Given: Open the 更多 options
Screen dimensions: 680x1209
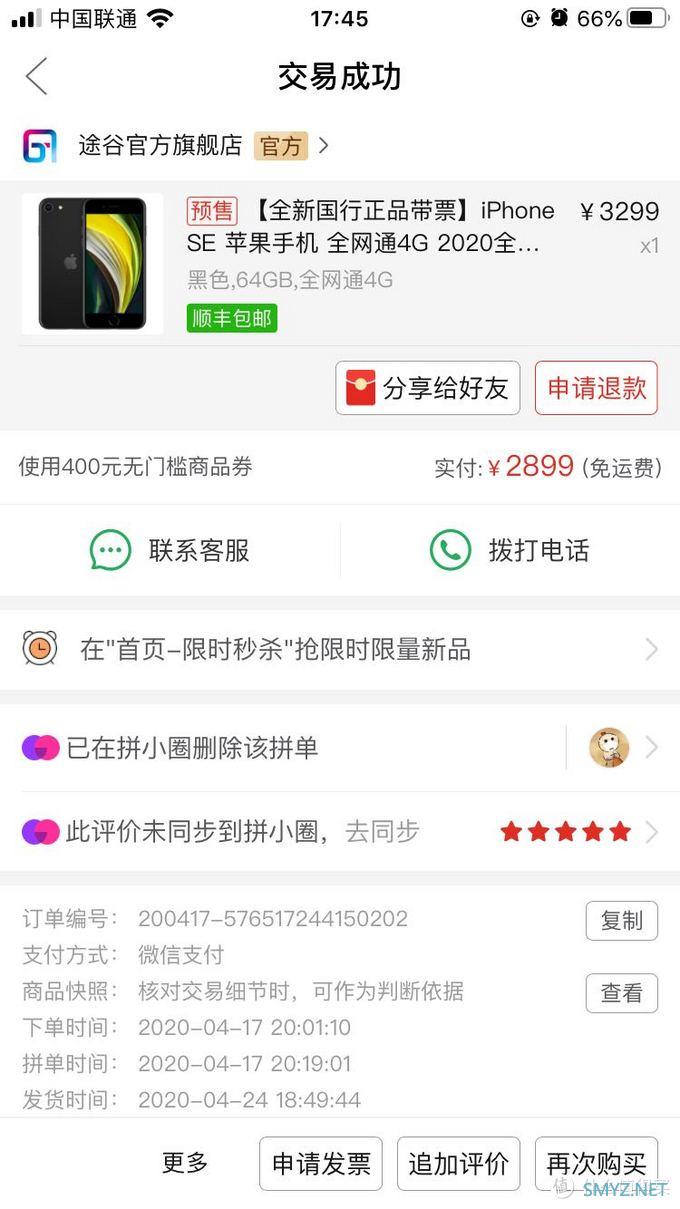Looking at the screenshot, I should point(186,1163).
